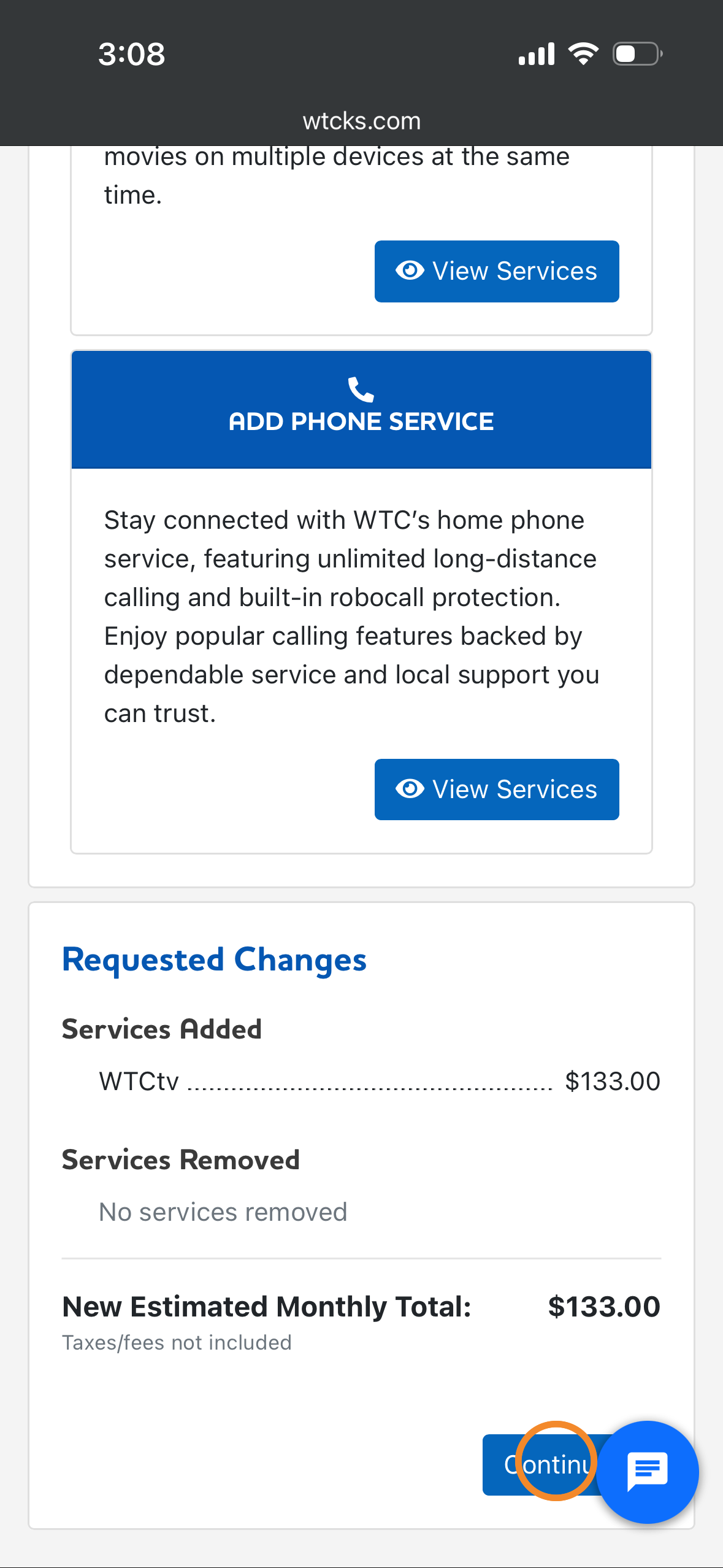
Task: Open the chat support bubble
Action: (647, 1472)
